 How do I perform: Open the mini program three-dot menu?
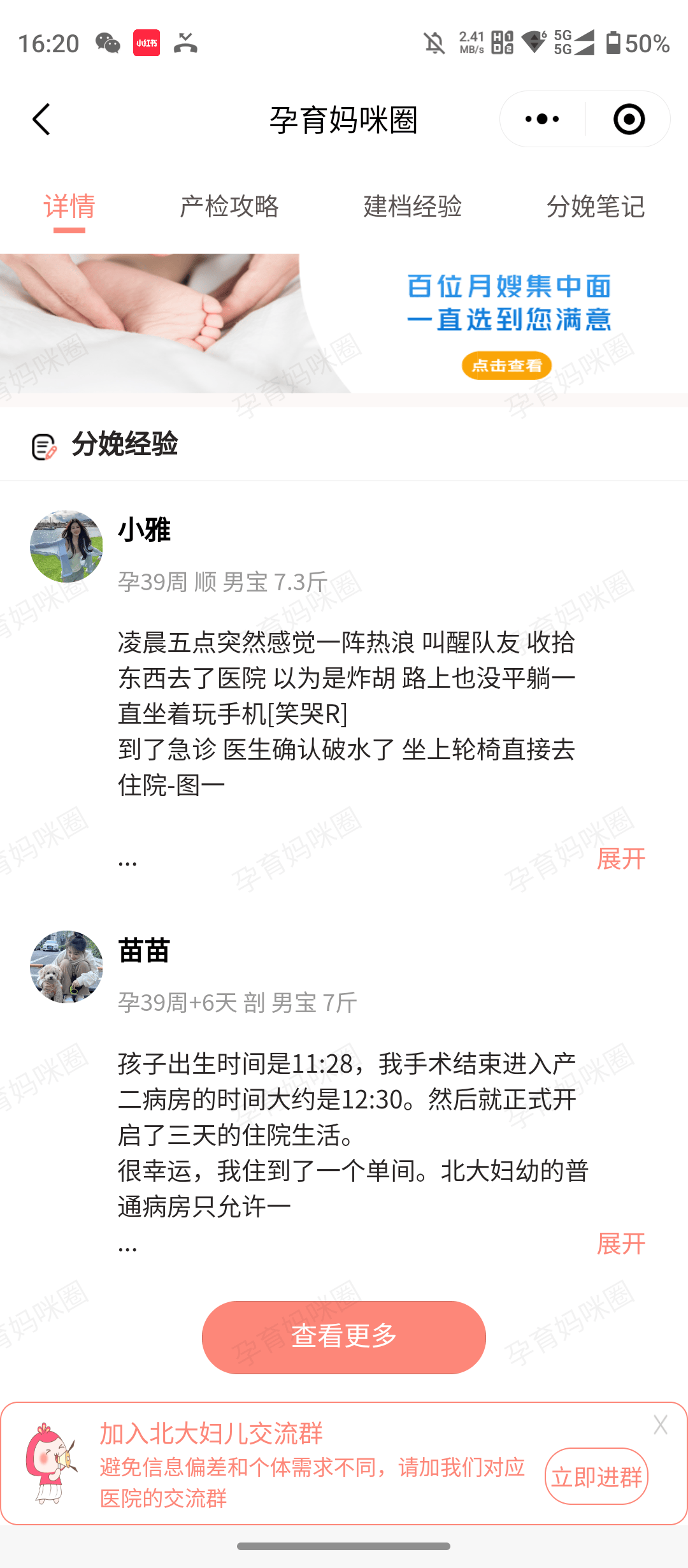click(542, 119)
